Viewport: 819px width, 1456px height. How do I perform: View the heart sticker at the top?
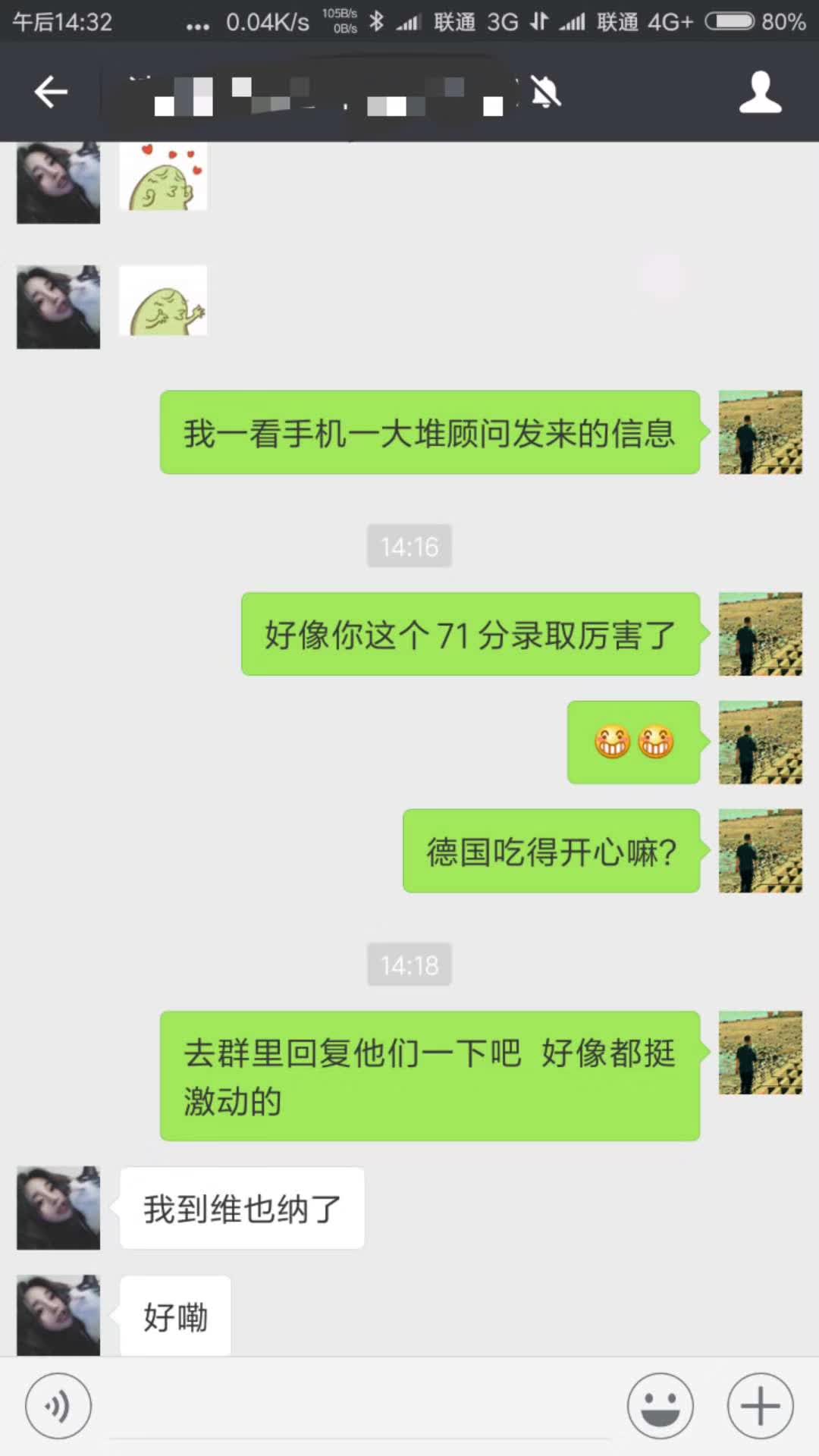163,178
